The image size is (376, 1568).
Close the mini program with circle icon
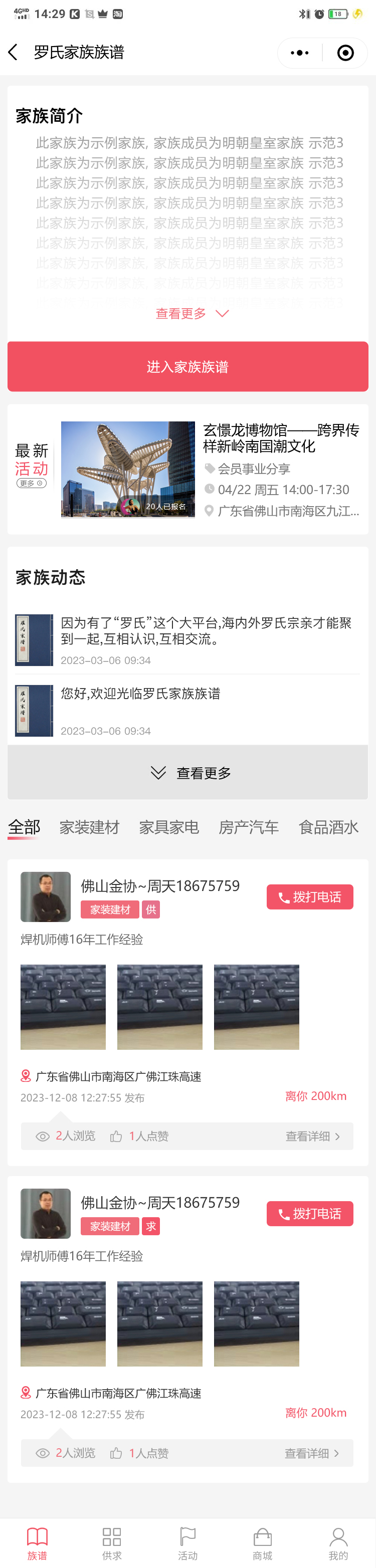coord(345,53)
